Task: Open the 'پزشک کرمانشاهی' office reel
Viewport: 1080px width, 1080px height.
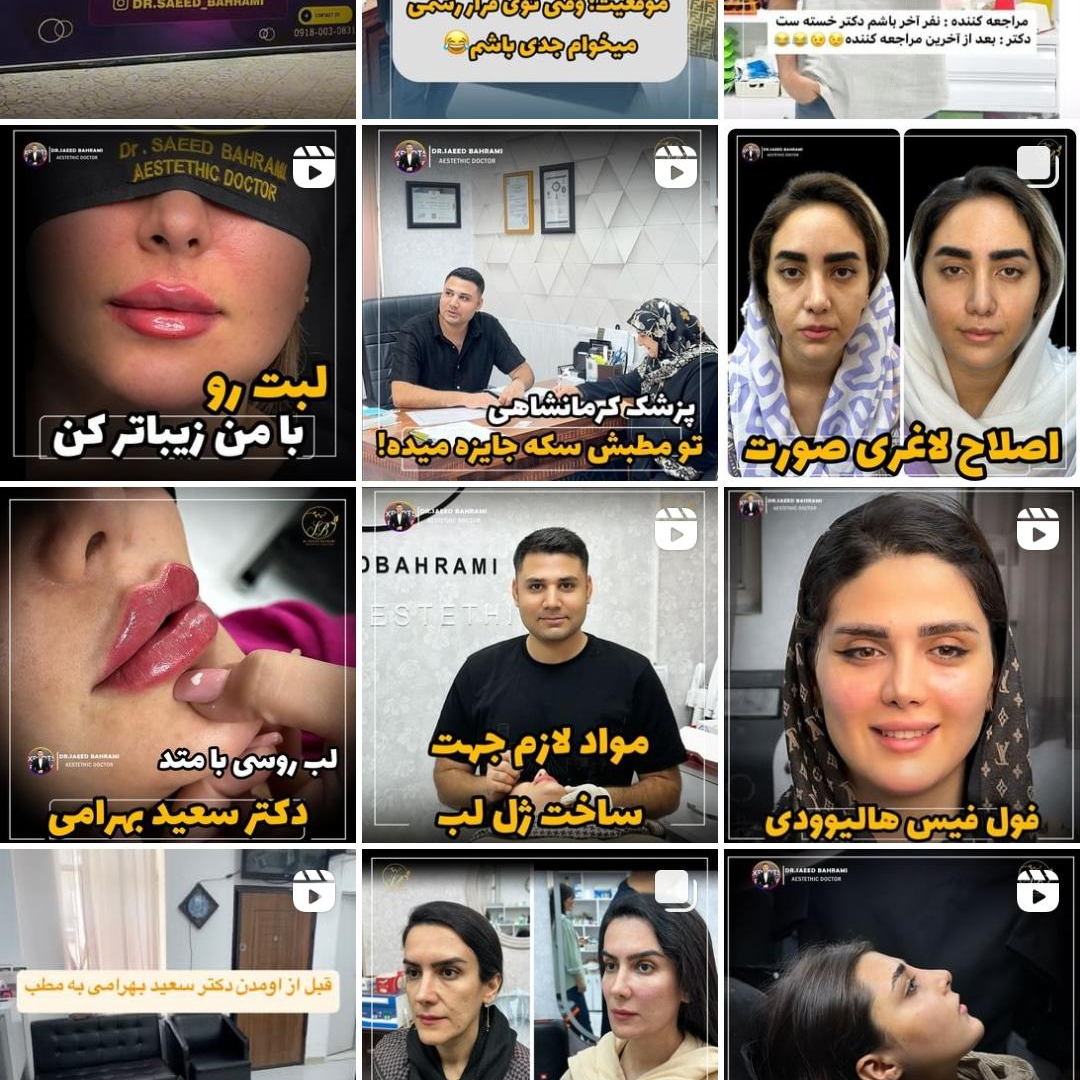Action: [540, 303]
